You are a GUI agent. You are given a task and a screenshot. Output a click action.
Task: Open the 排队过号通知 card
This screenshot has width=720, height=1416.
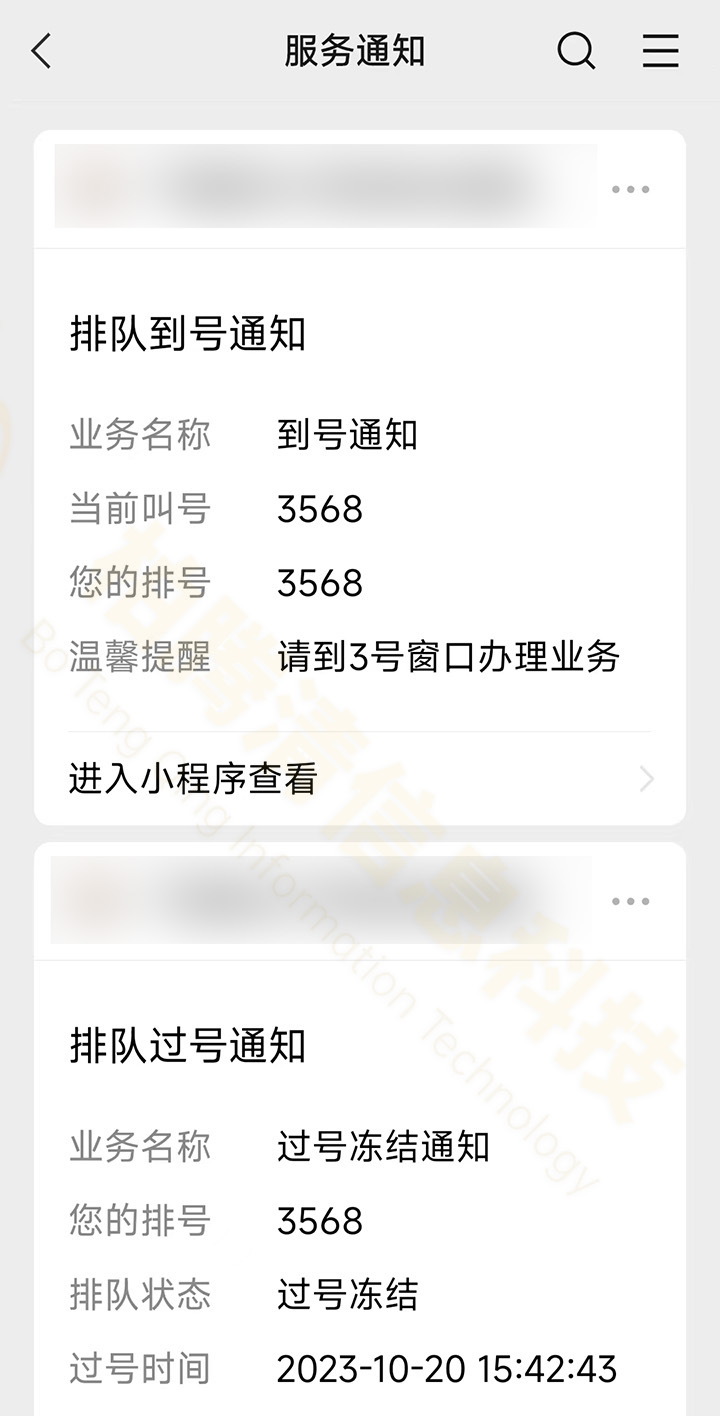(360, 1130)
